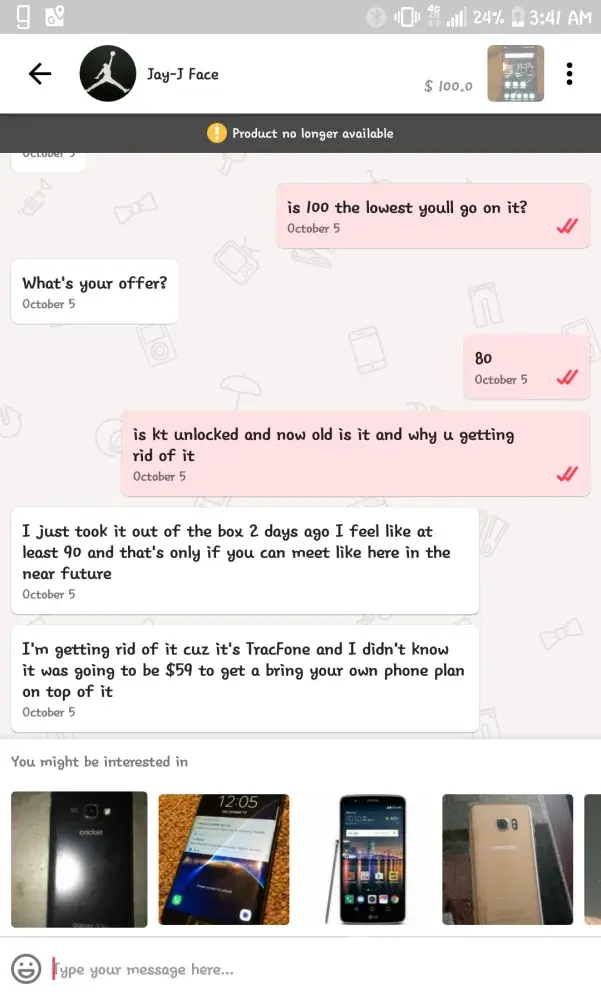View the curved-screen phone showing 12:05
Viewport: 601px width, 1000px height.
coord(224,859)
